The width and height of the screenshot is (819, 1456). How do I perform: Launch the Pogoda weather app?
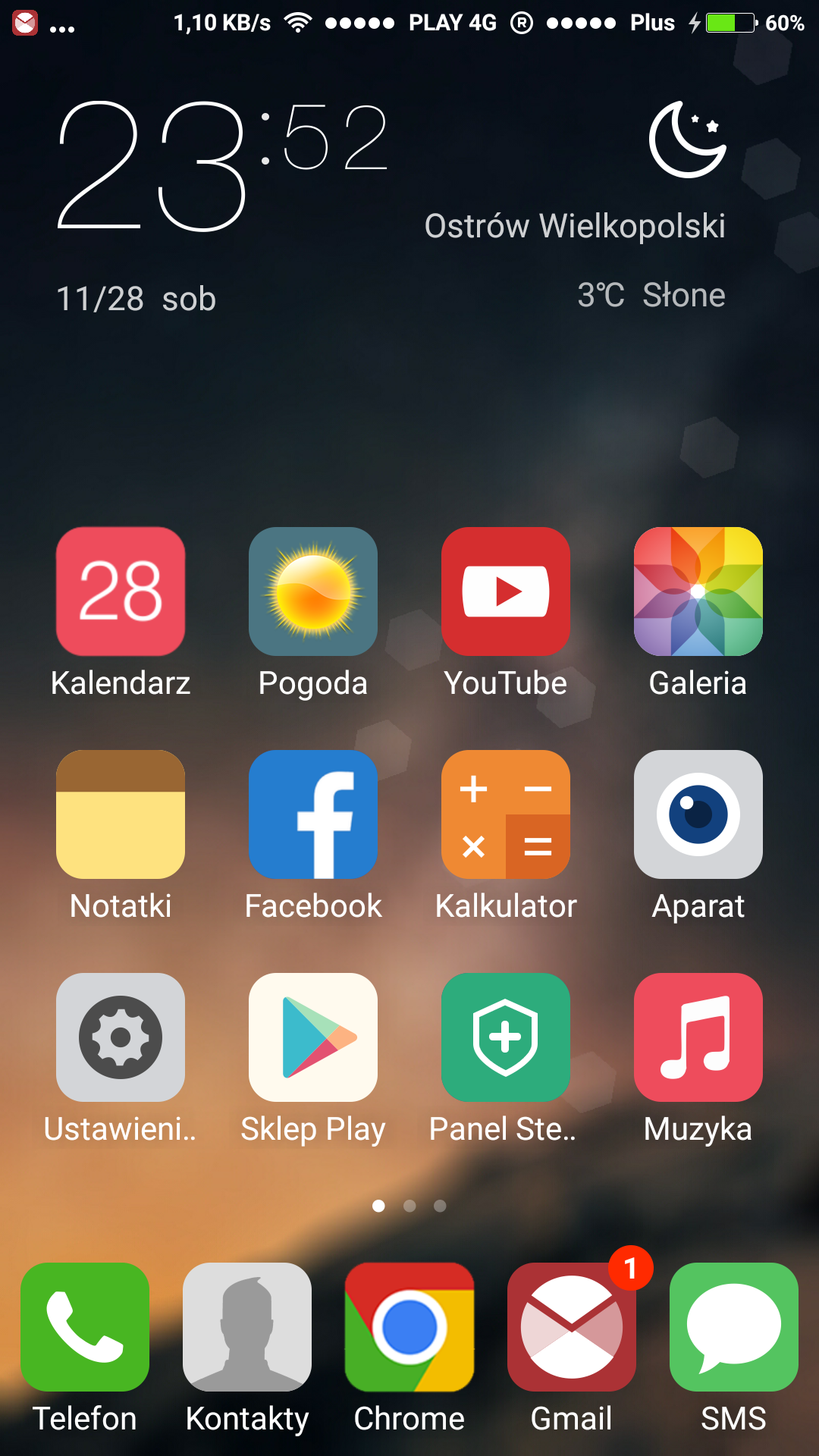coord(313,591)
